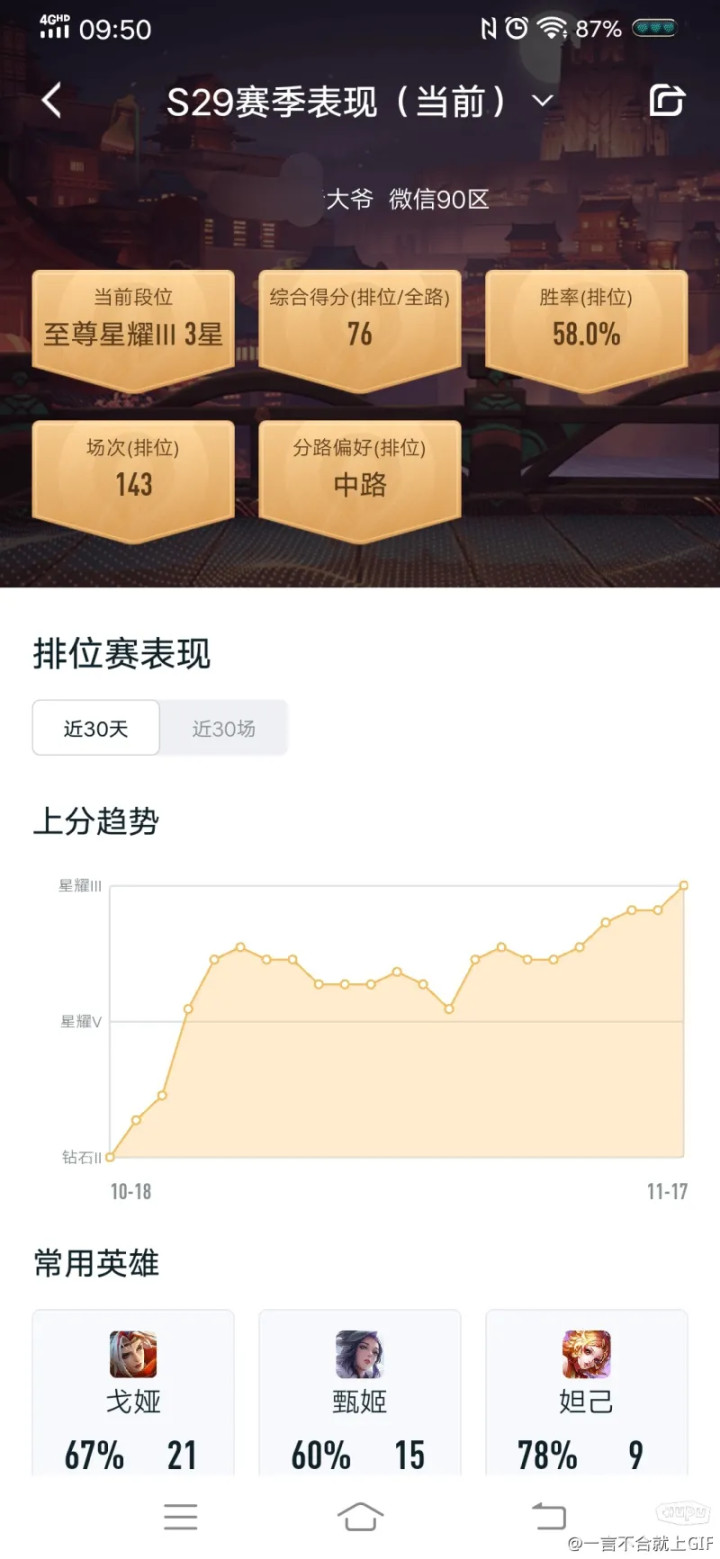Open the system recent apps menu

point(181,1516)
